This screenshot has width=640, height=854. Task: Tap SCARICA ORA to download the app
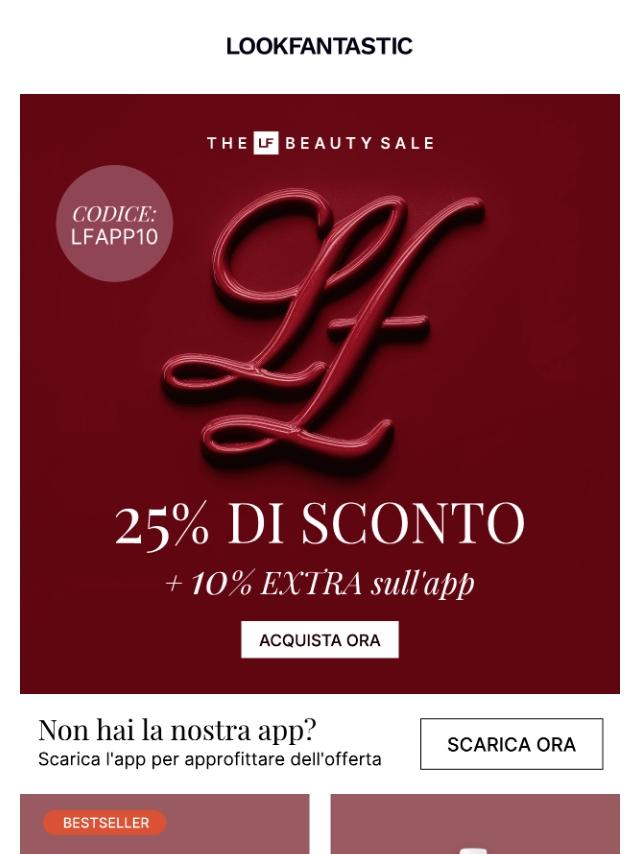tap(511, 744)
